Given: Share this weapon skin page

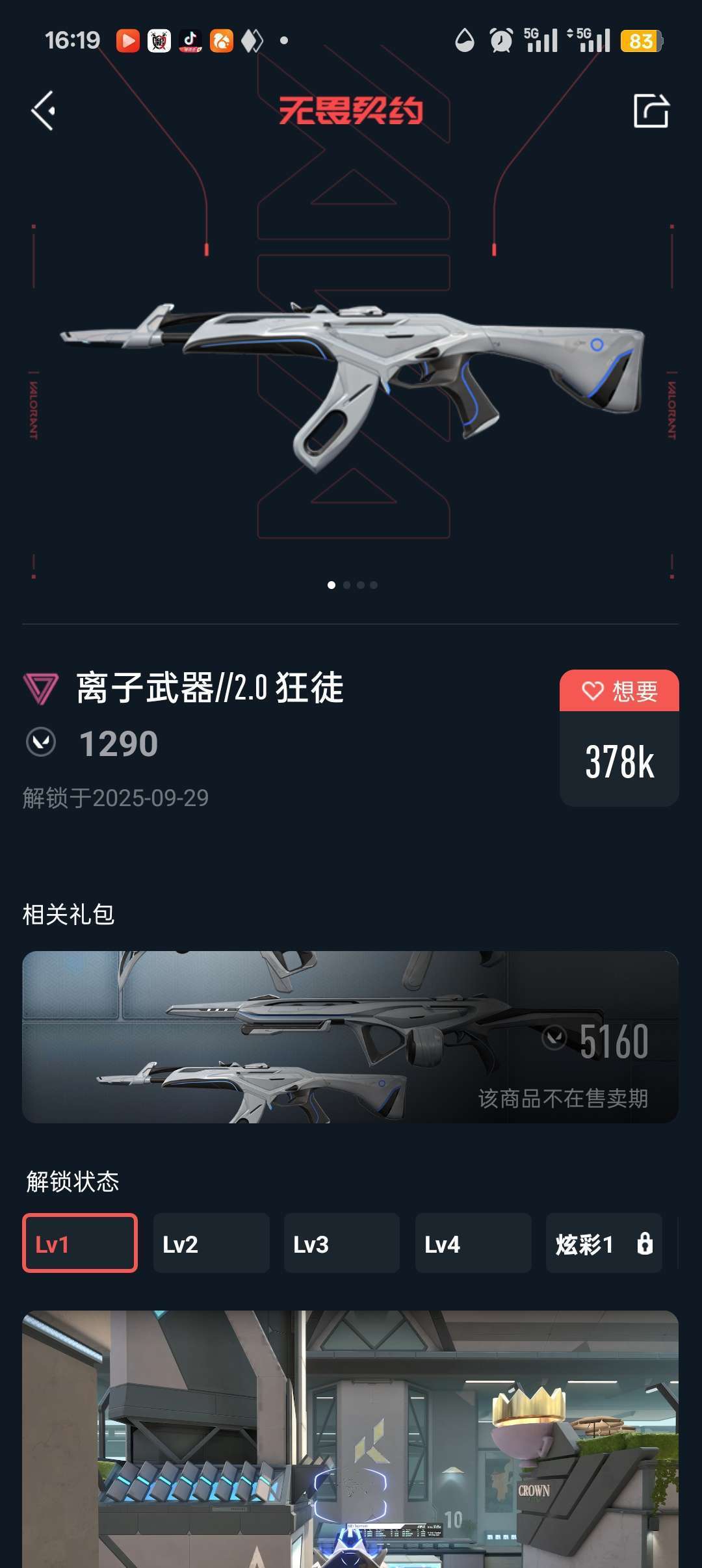Looking at the screenshot, I should click(x=651, y=111).
